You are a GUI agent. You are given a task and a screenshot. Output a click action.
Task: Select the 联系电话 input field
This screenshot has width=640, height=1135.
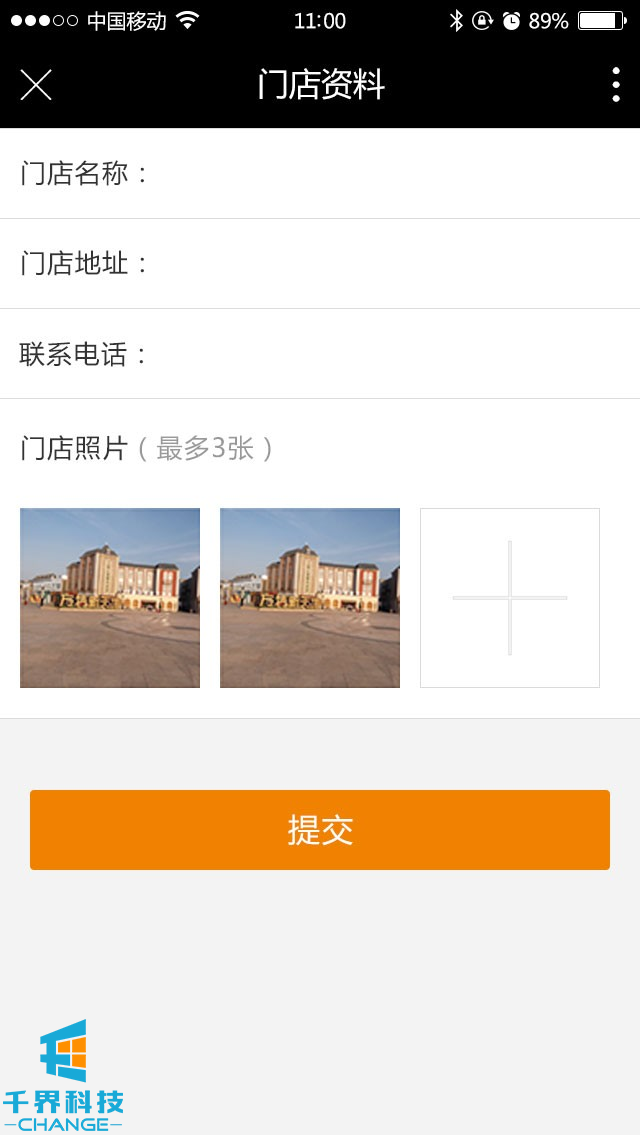[x=390, y=354]
